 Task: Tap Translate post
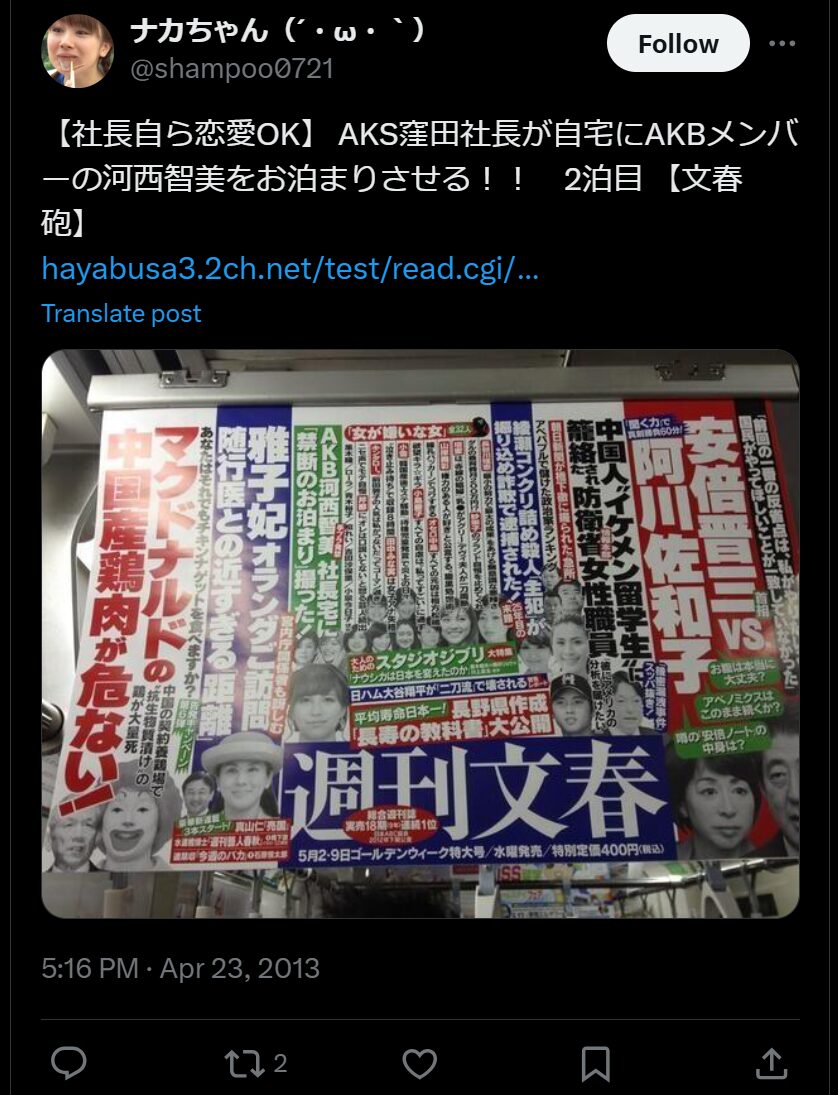click(x=121, y=313)
